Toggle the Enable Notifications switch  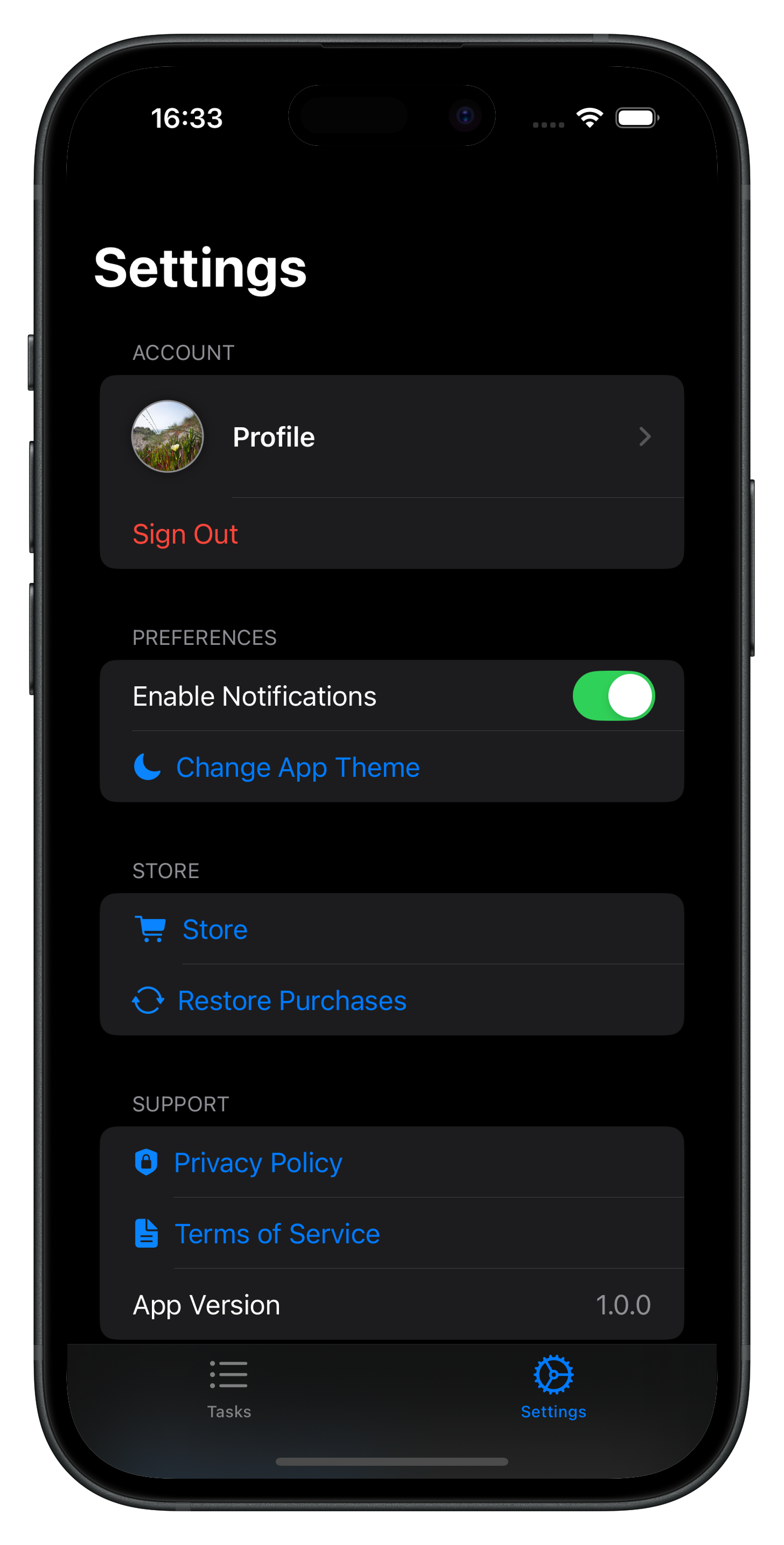(613, 696)
